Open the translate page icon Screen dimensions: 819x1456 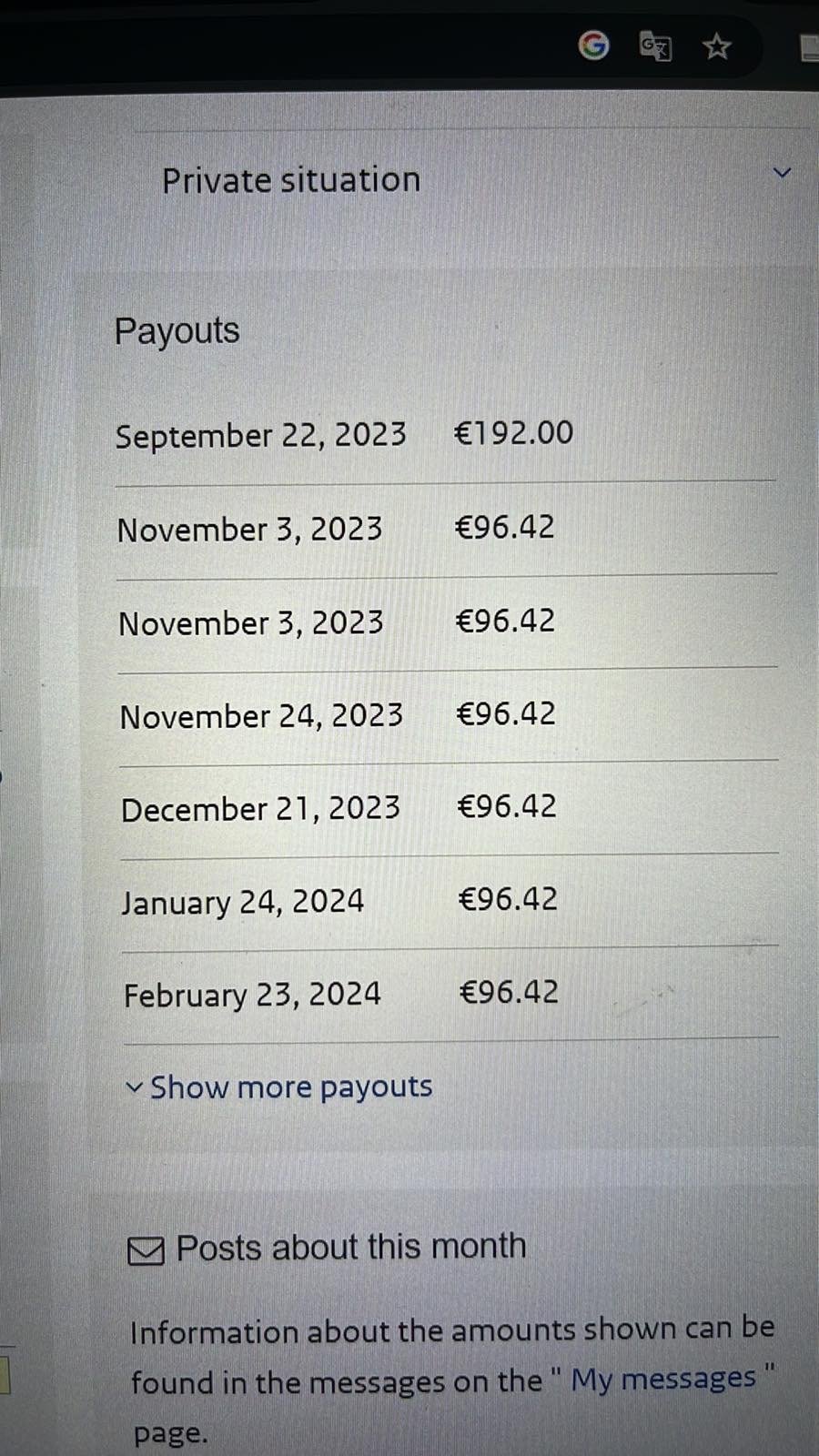(655, 45)
